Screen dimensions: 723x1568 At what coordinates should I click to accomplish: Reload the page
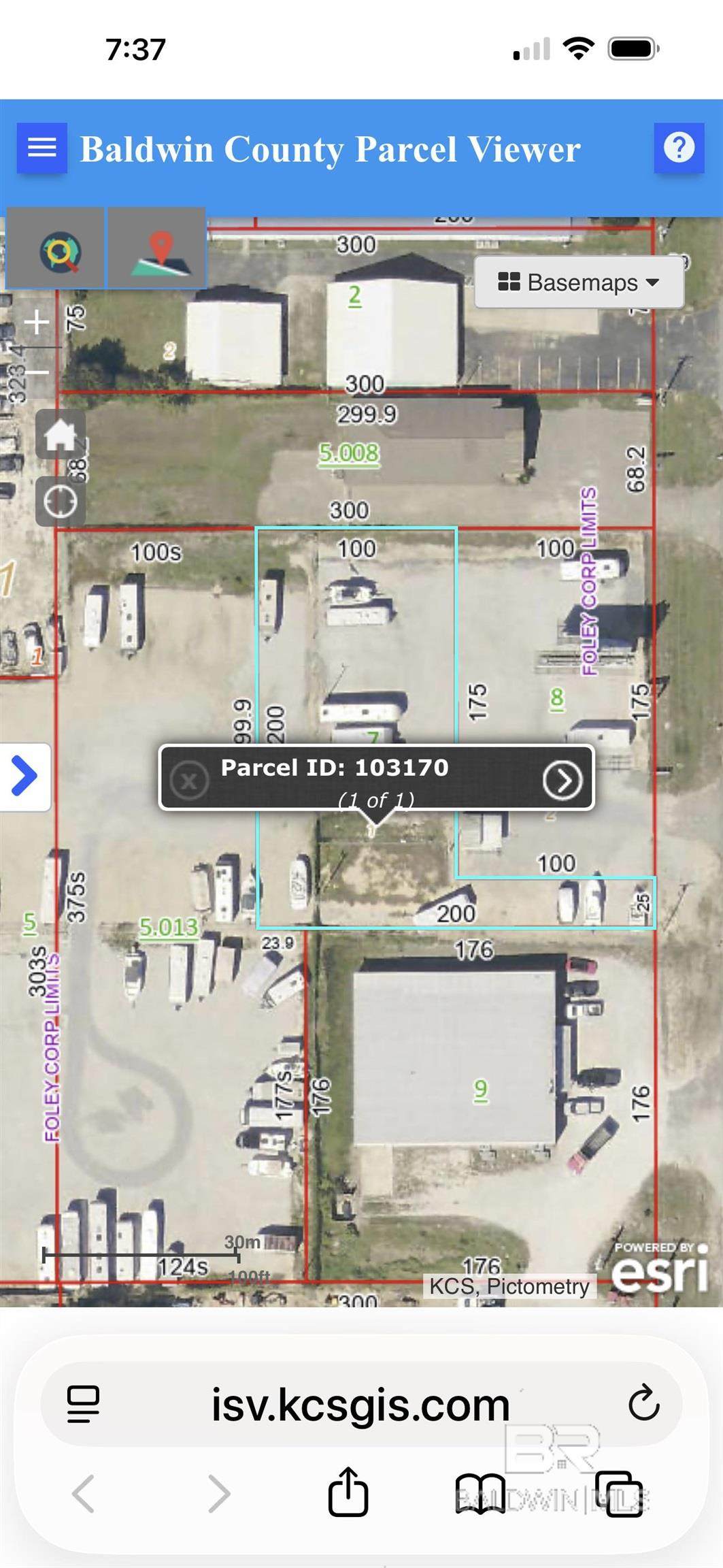click(643, 1403)
